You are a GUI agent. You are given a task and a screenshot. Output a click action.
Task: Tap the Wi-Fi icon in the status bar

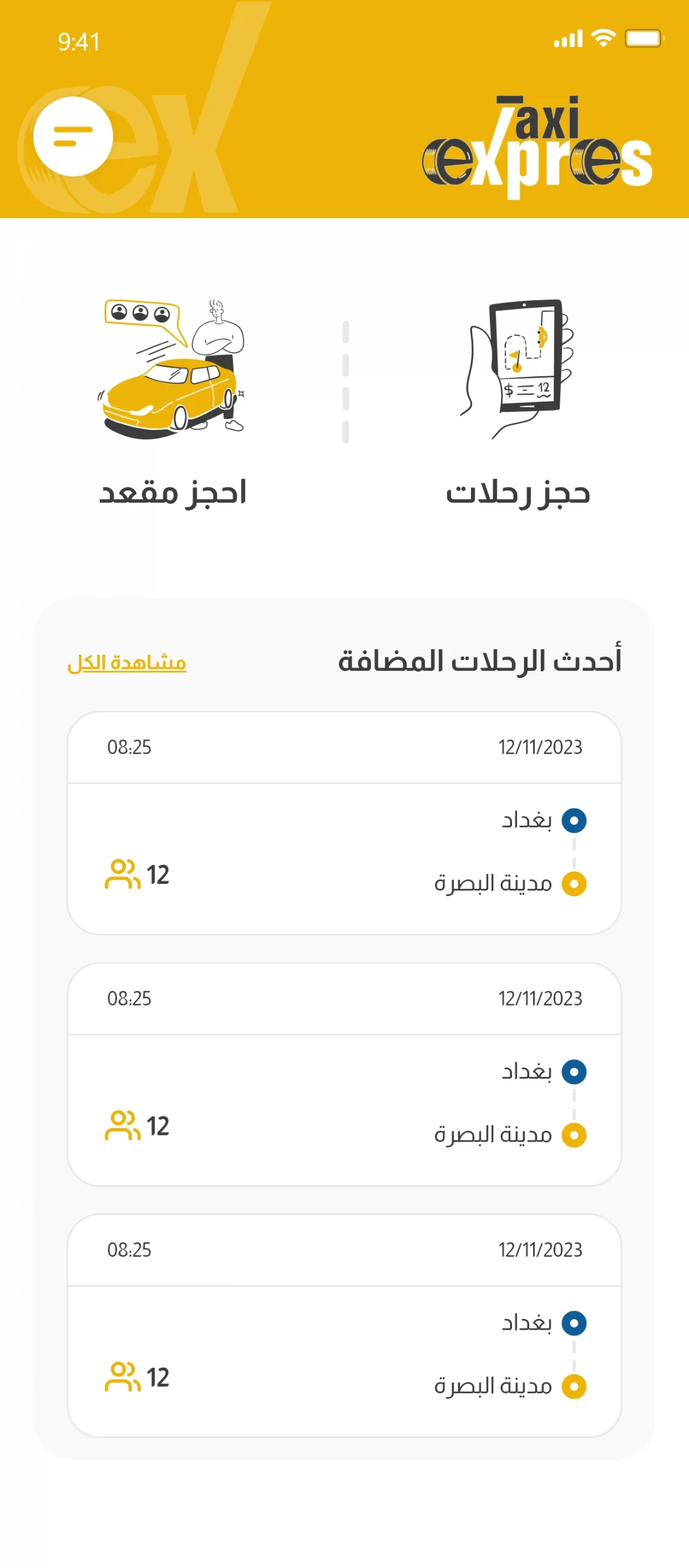(x=603, y=38)
